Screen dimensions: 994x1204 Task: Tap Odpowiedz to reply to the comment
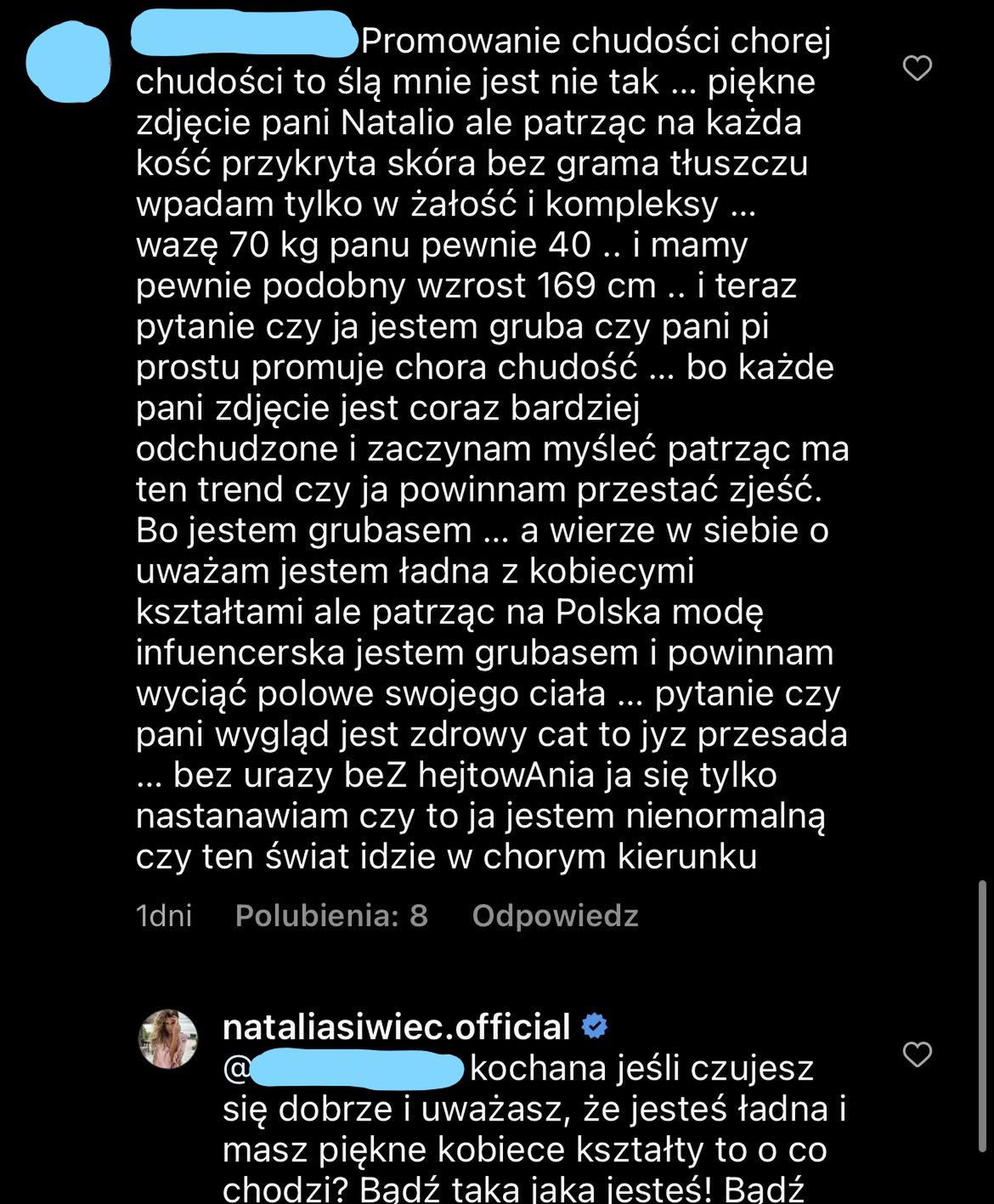tap(555, 915)
